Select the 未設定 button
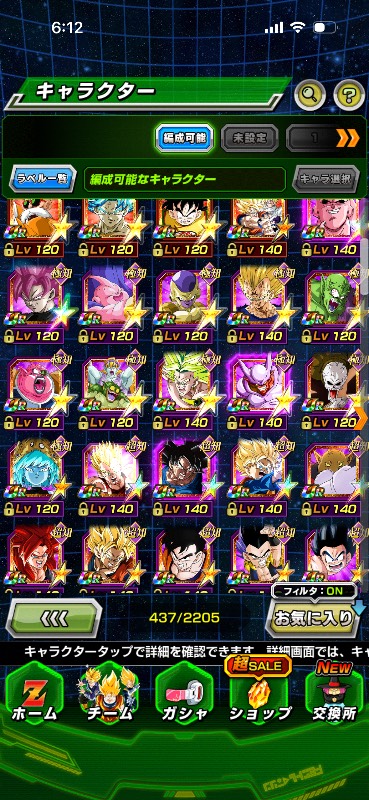Screen dimensions: 369x800 tap(250, 137)
